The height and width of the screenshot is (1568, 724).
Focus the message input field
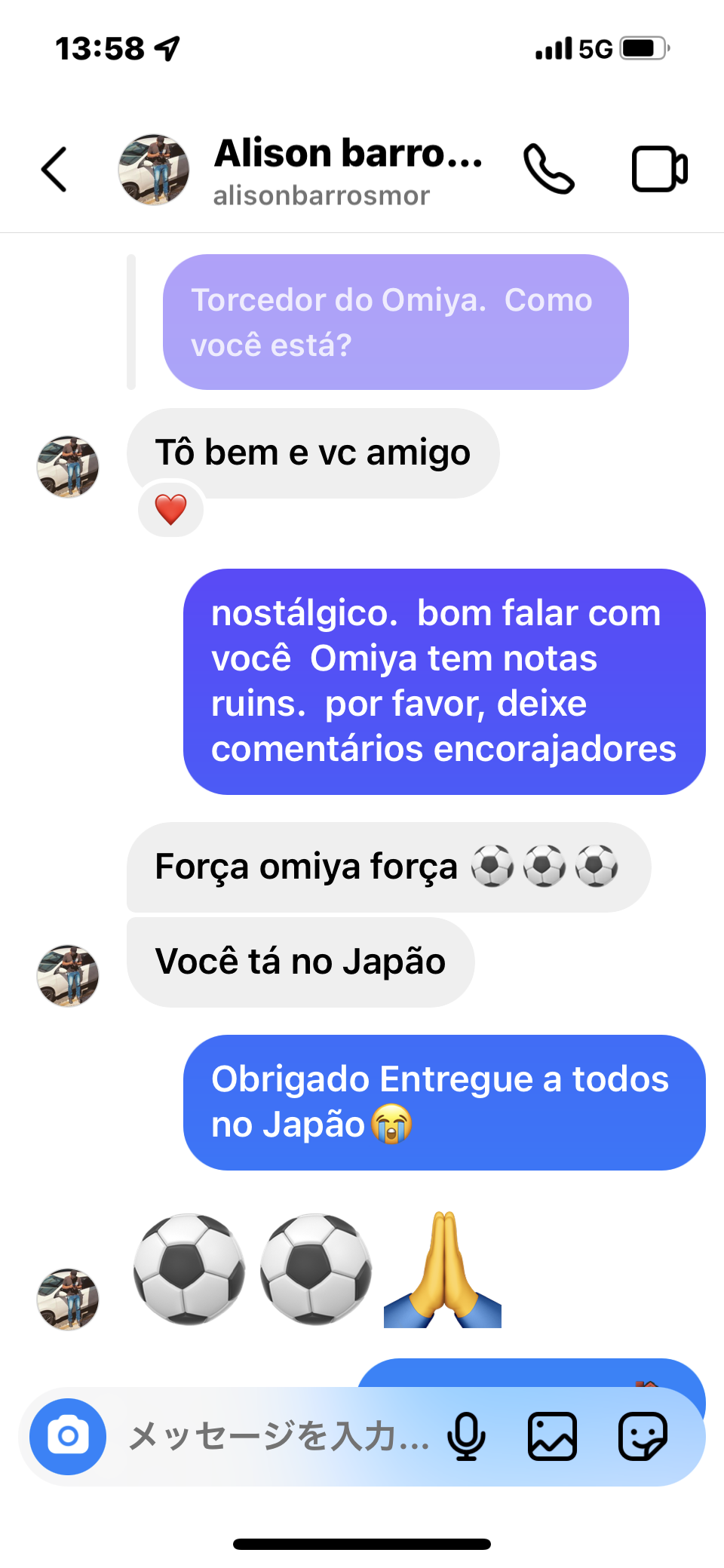point(279,1436)
